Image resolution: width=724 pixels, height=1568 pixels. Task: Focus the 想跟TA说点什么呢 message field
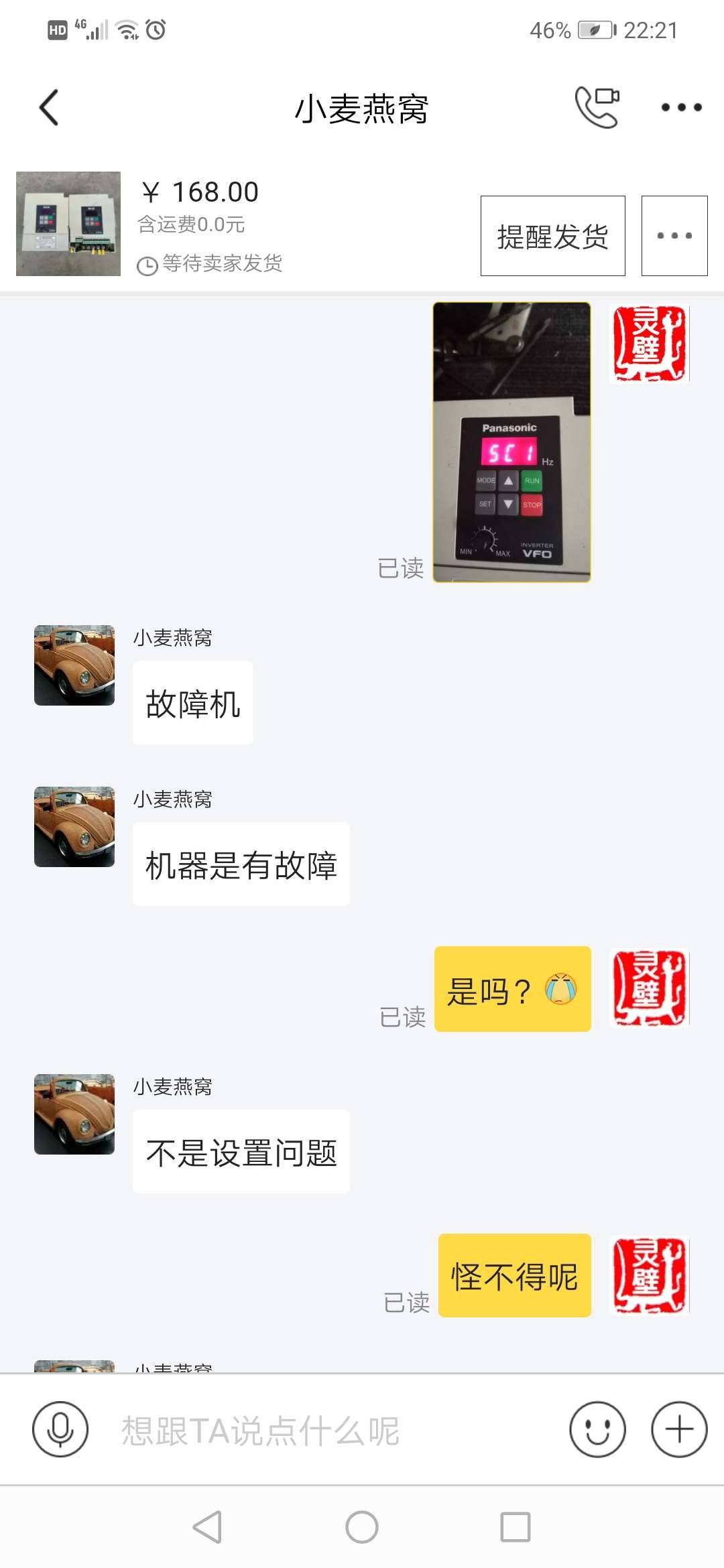click(x=328, y=1431)
